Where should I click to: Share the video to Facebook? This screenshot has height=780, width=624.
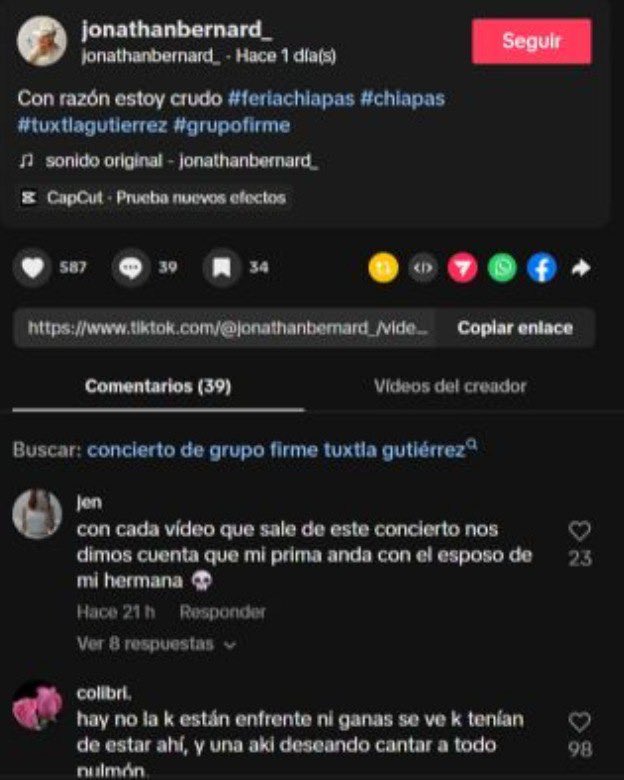541,268
